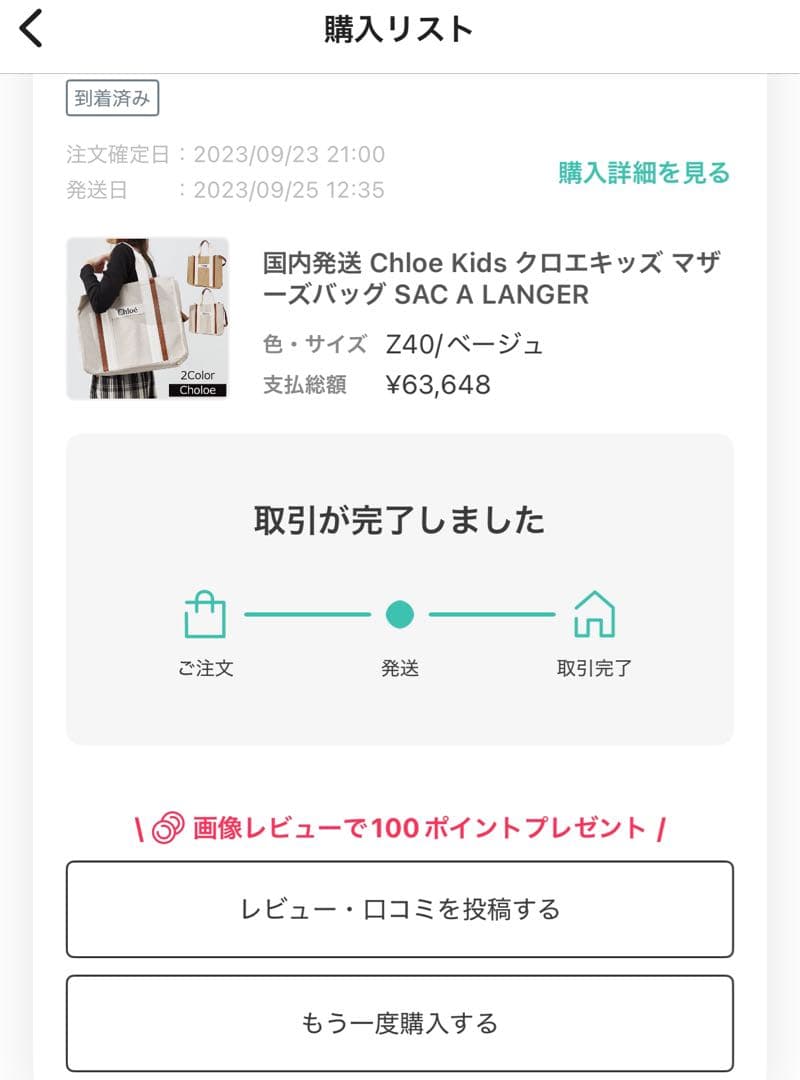
Task: Tap レビュー・口コミを投稿する to post a review
Action: [x=401, y=908]
